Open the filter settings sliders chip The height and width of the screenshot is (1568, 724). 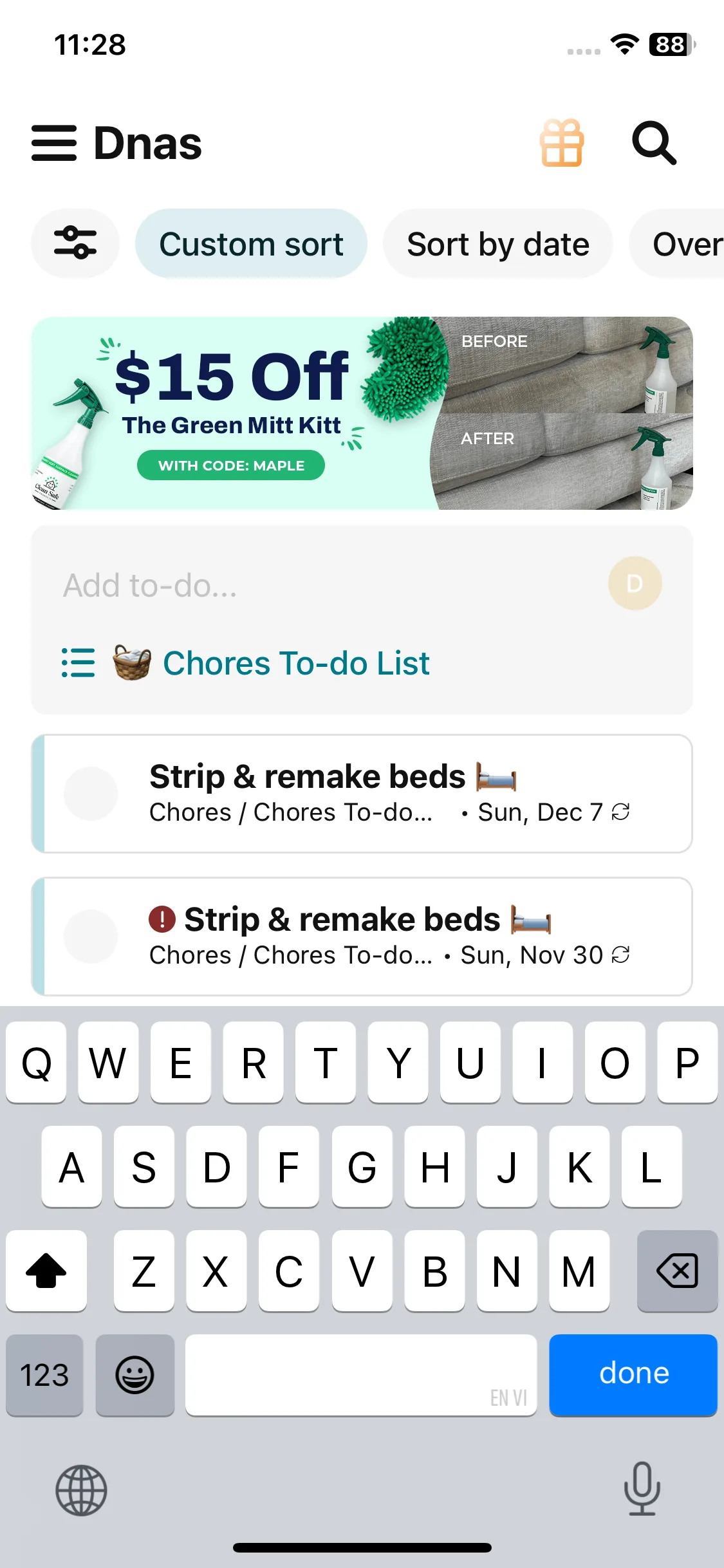click(75, 243)
